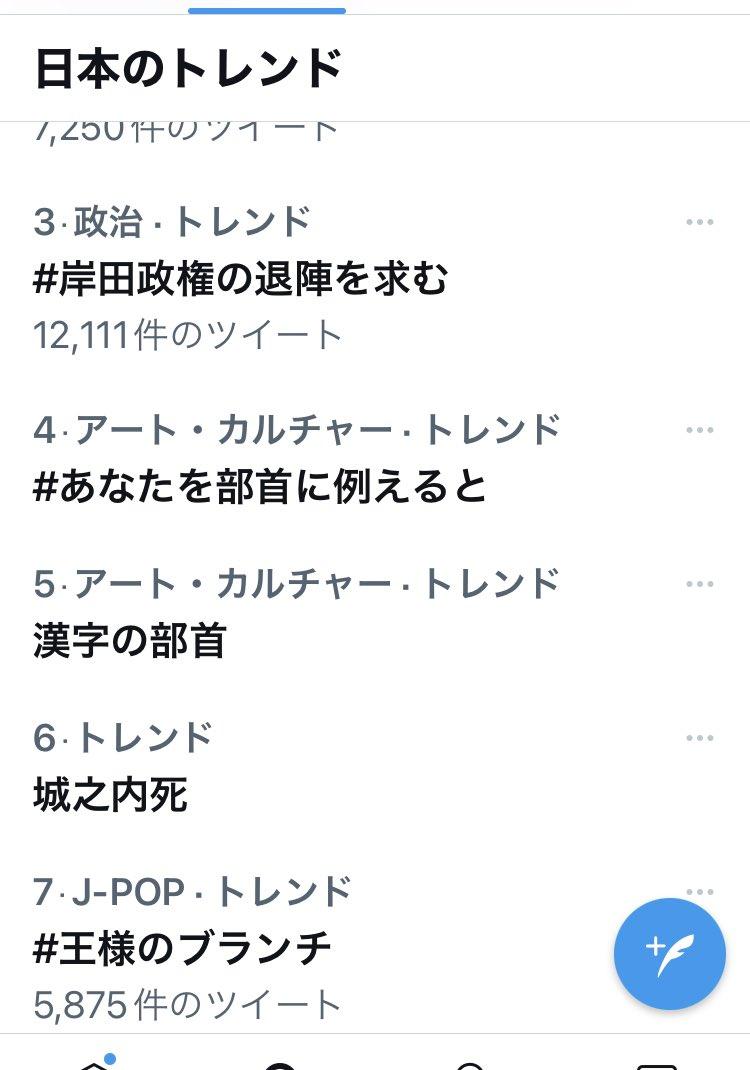The image size is (750, 1070).
Task: View tweets for trend 城之内死
Action: coord(111,795)
